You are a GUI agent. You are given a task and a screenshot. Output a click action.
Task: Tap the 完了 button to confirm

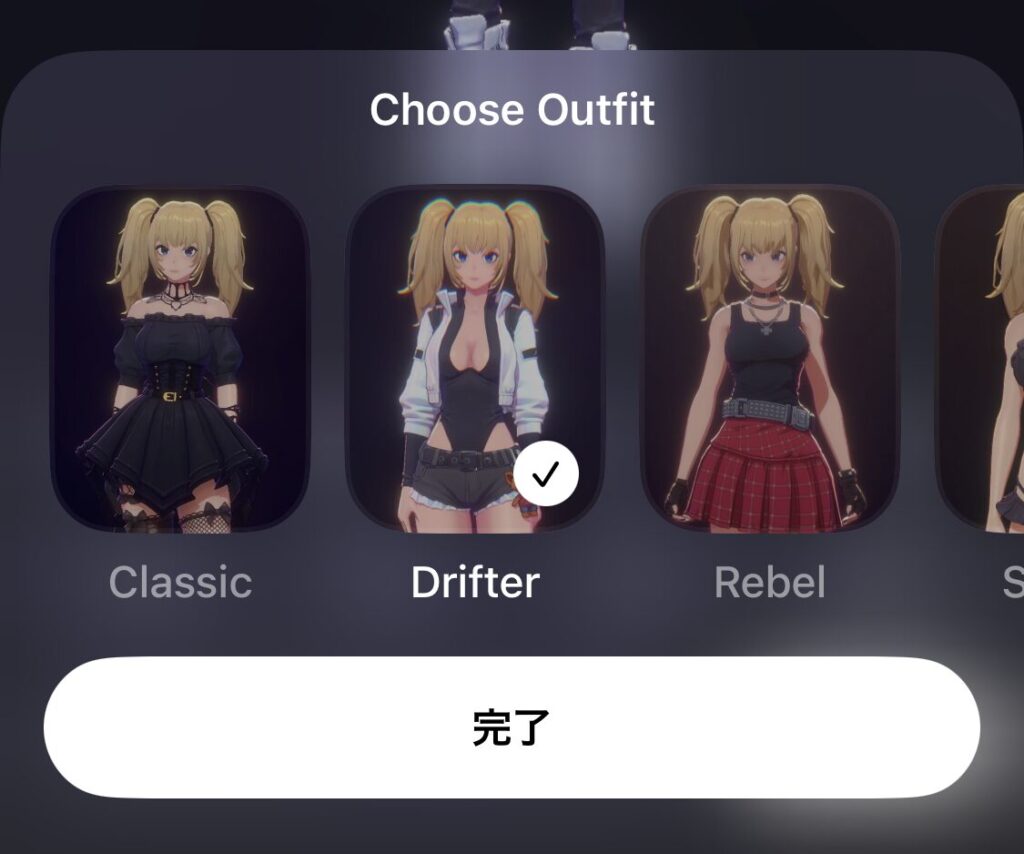511,727
